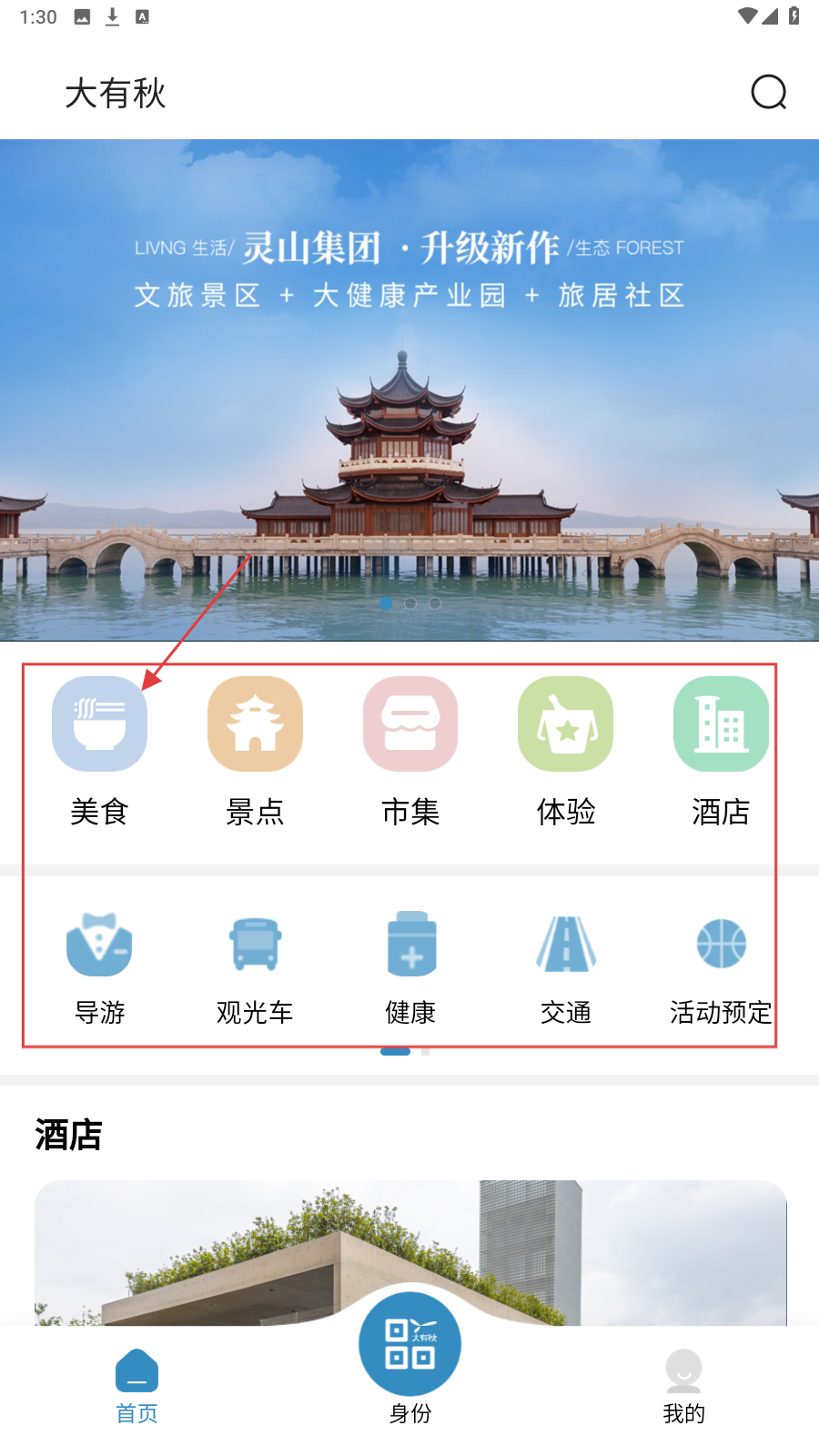This screenshot has height=1456, width=819.
Task: Go to the 我的 profile tab
Action: click(683, 1385)
